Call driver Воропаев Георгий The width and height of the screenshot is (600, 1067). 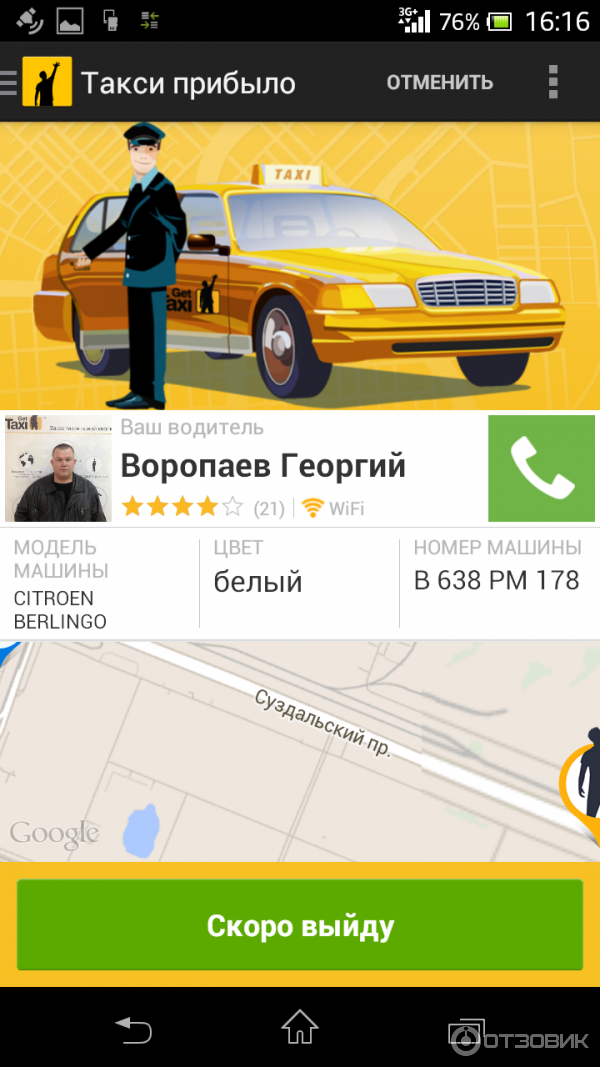click(x=541, y=468)
